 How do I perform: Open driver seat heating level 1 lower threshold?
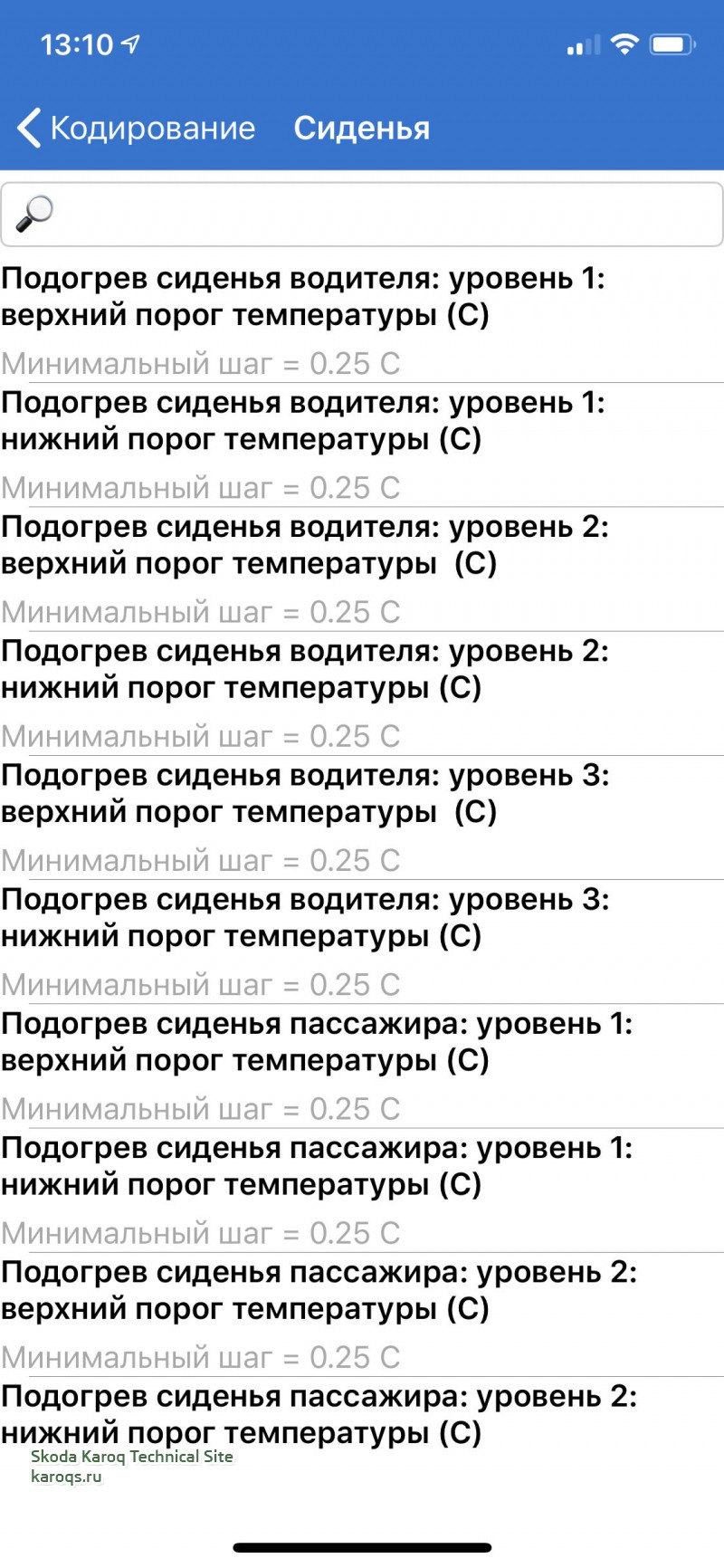click(303, 421)
